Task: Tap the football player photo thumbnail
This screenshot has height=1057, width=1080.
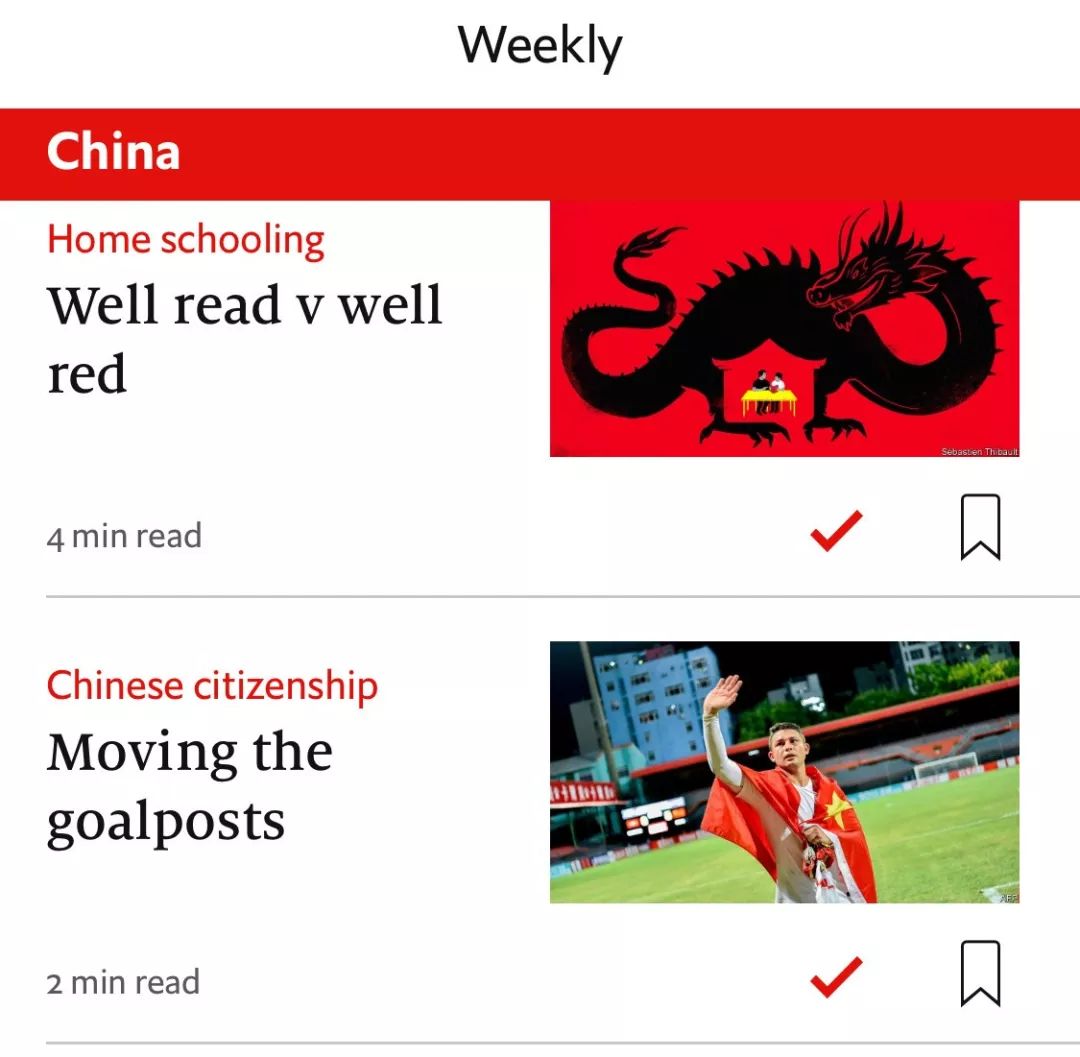Action: point(784,772)
